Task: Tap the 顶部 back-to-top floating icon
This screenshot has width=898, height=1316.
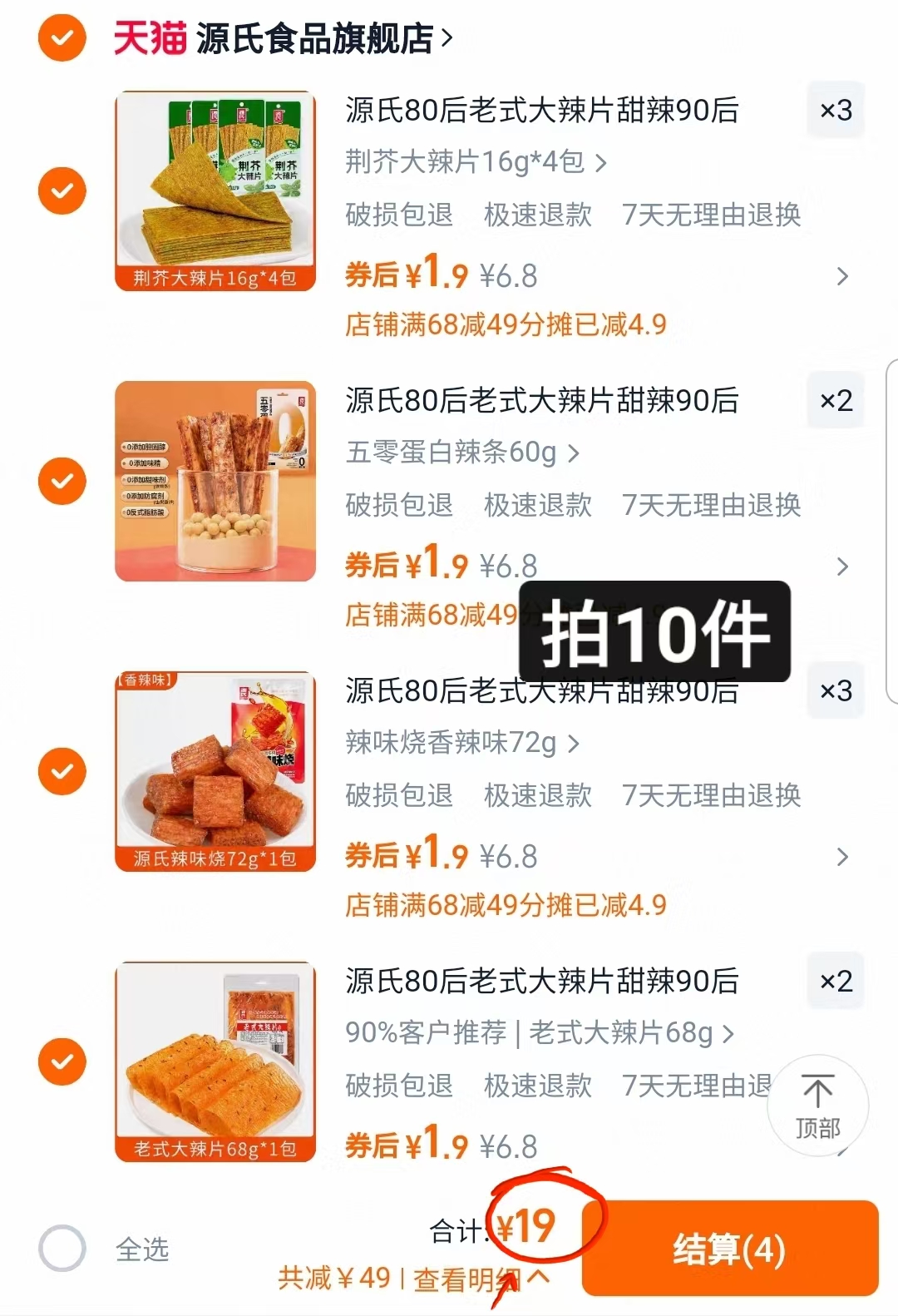Action: 818,1104
